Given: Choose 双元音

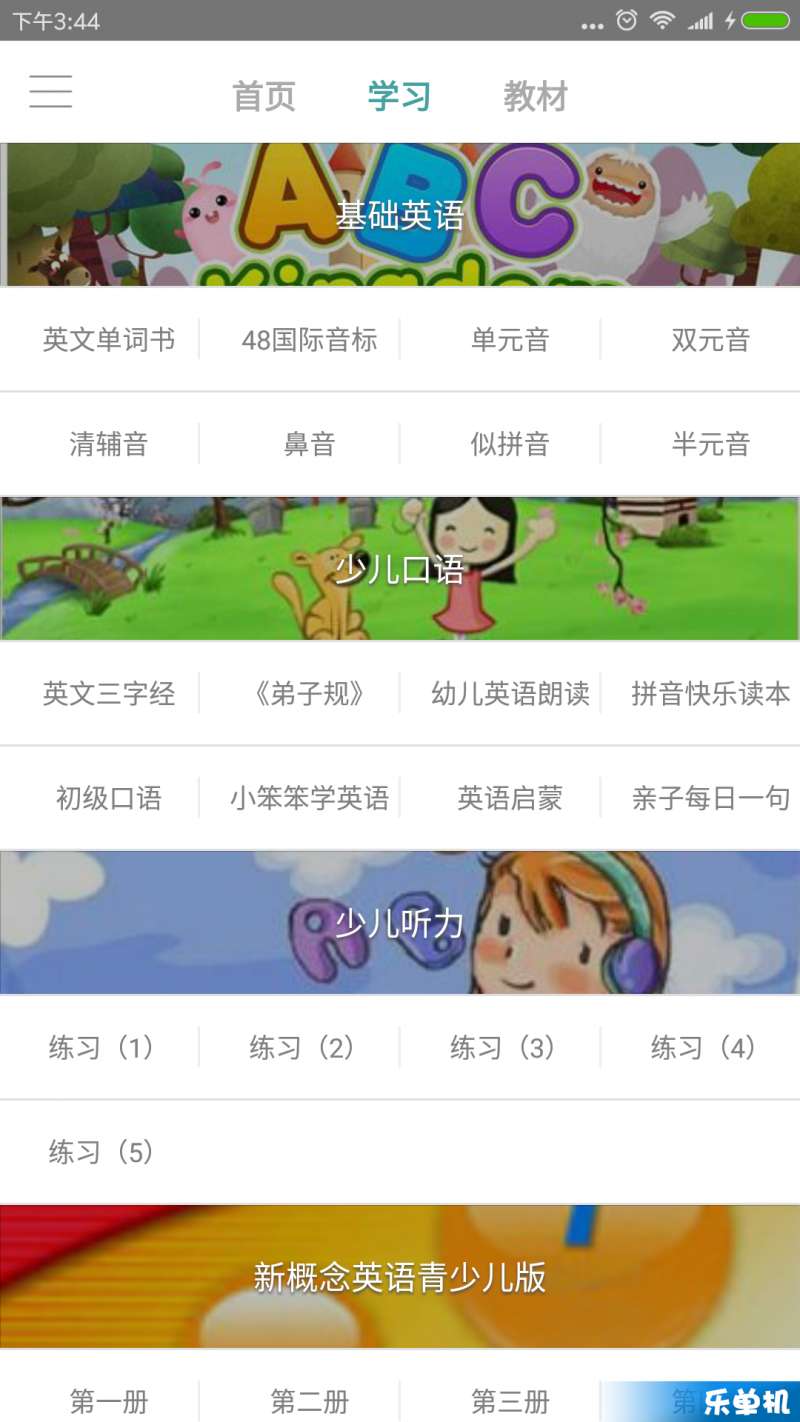Looking at the screenshot, I should point(710,340).
